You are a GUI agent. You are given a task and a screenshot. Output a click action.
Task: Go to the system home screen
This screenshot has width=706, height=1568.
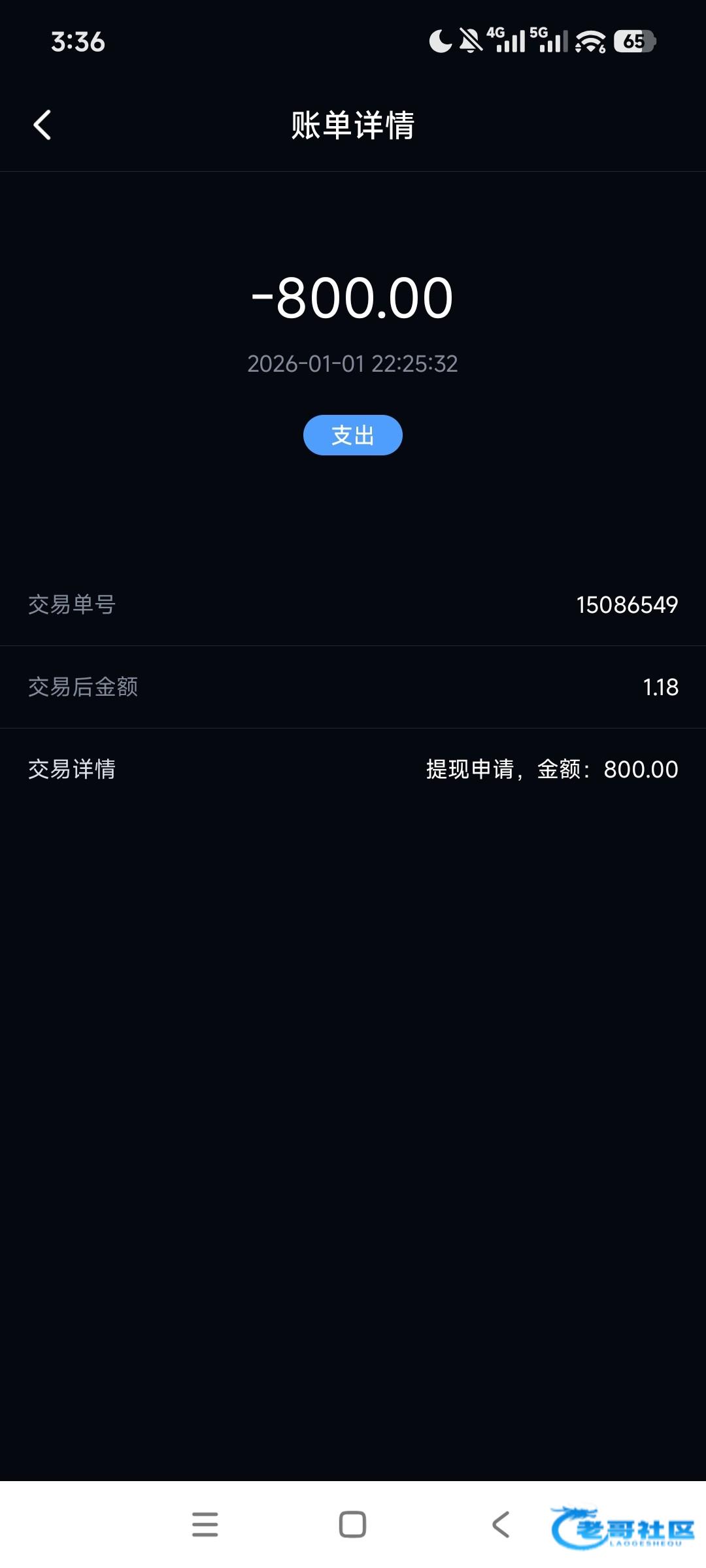coord(352,1524)
